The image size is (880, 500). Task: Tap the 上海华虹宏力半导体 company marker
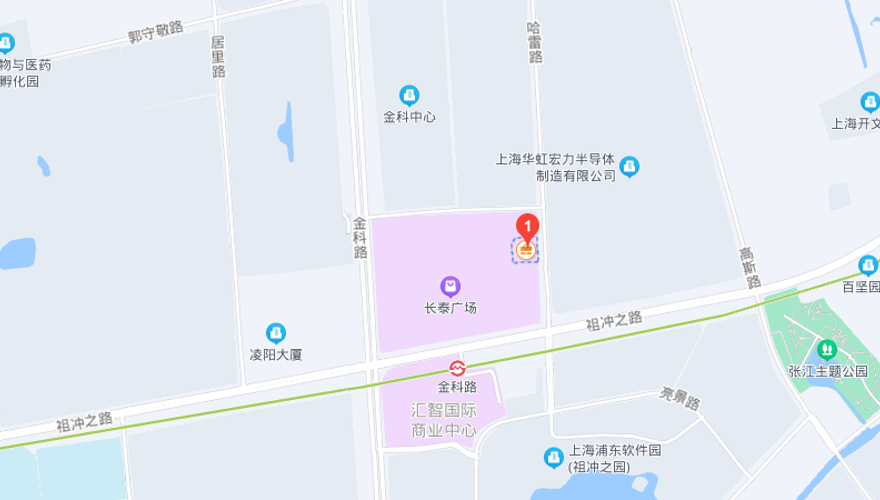(x=629, y=166)
